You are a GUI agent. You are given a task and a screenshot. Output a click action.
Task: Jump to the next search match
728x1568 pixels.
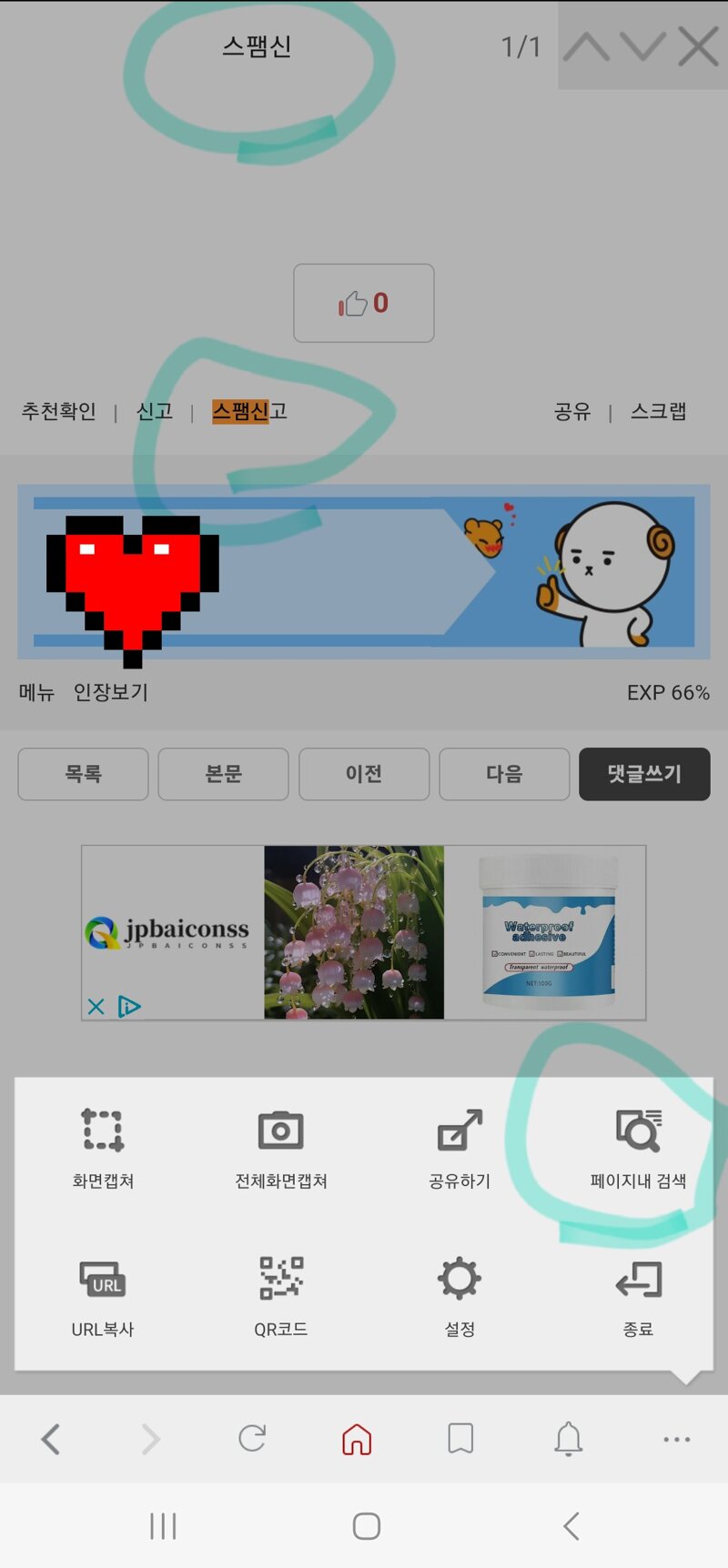pyautogui.click(x=642, y=46)
